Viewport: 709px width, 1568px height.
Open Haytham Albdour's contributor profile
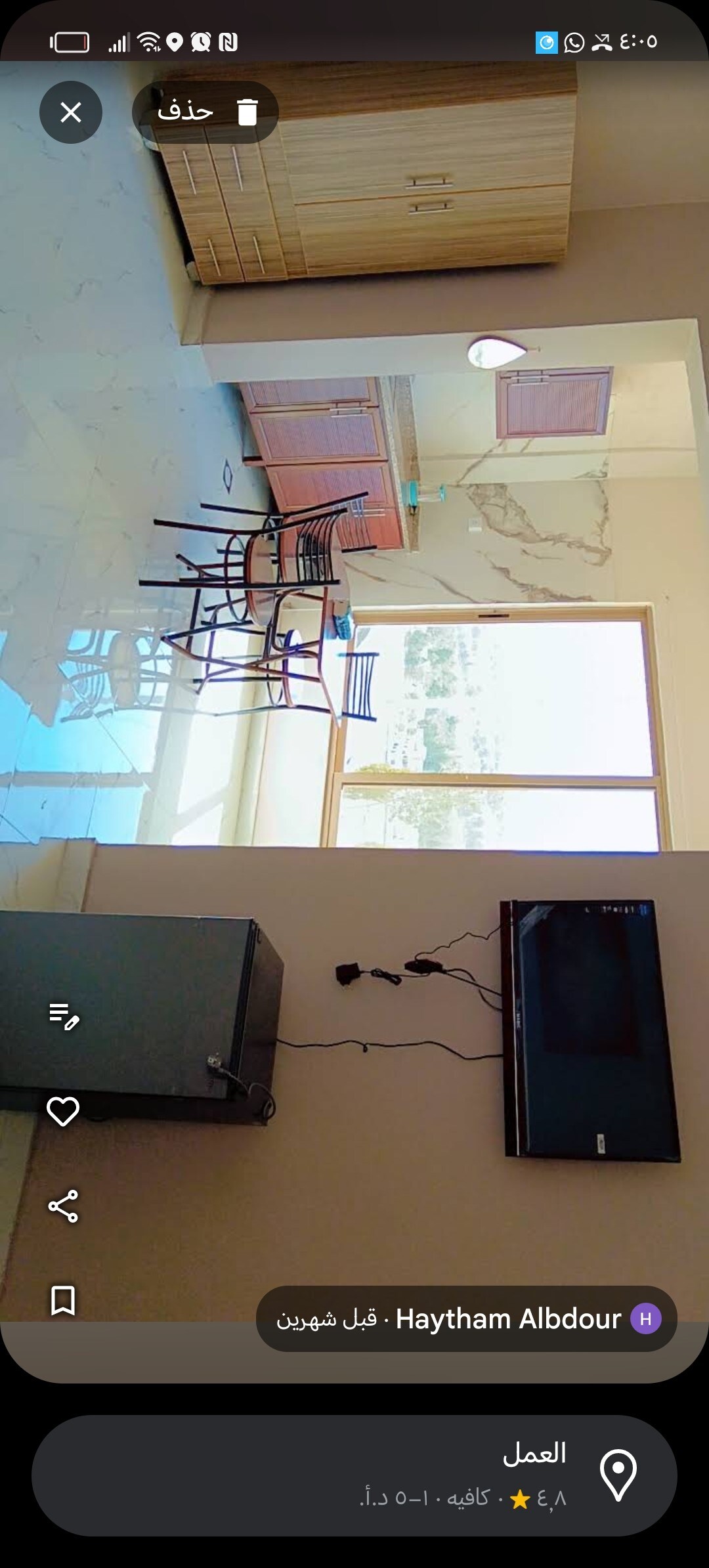click(508, 1318)
